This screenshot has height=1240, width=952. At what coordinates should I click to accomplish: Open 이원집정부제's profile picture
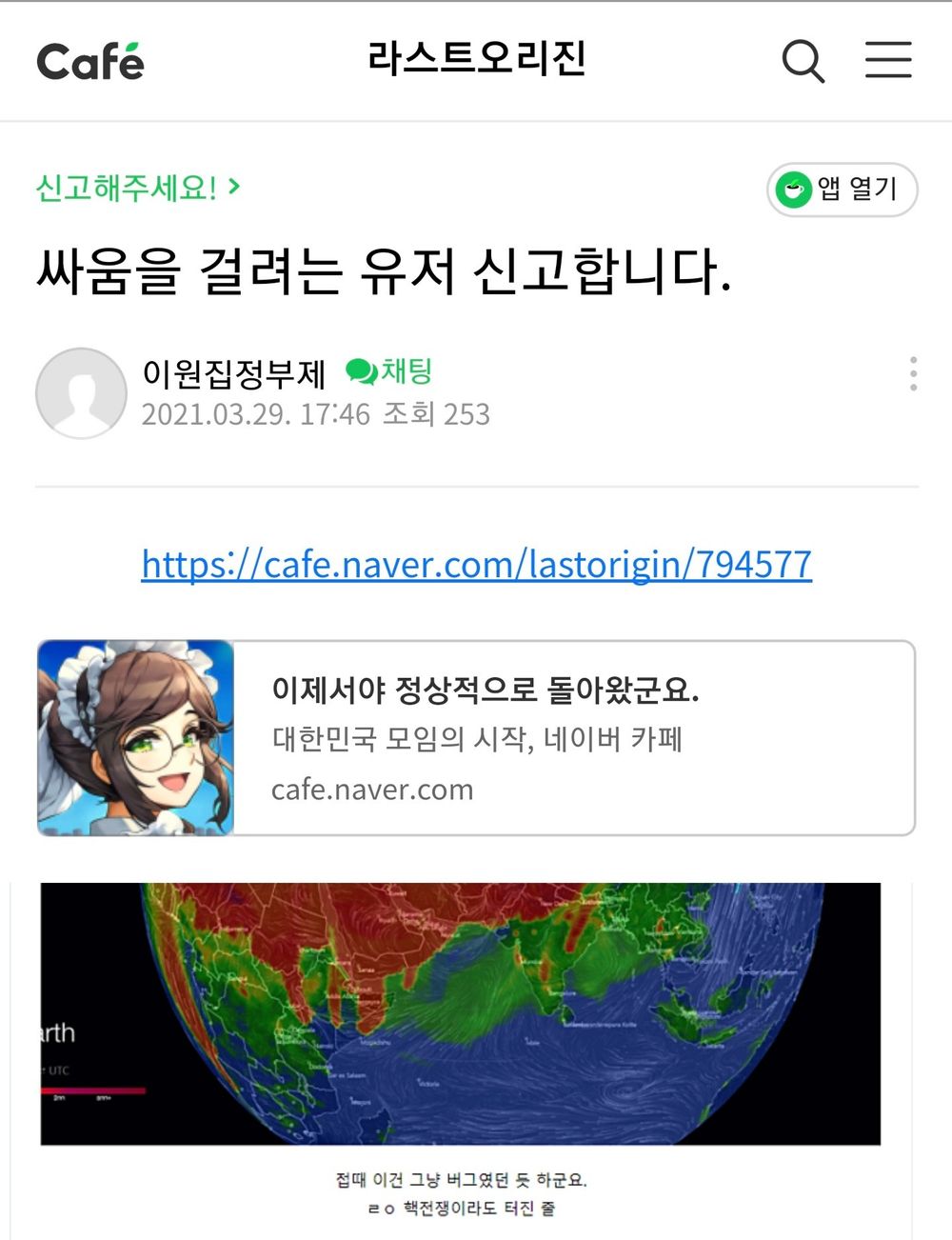(x=81, y=392)
